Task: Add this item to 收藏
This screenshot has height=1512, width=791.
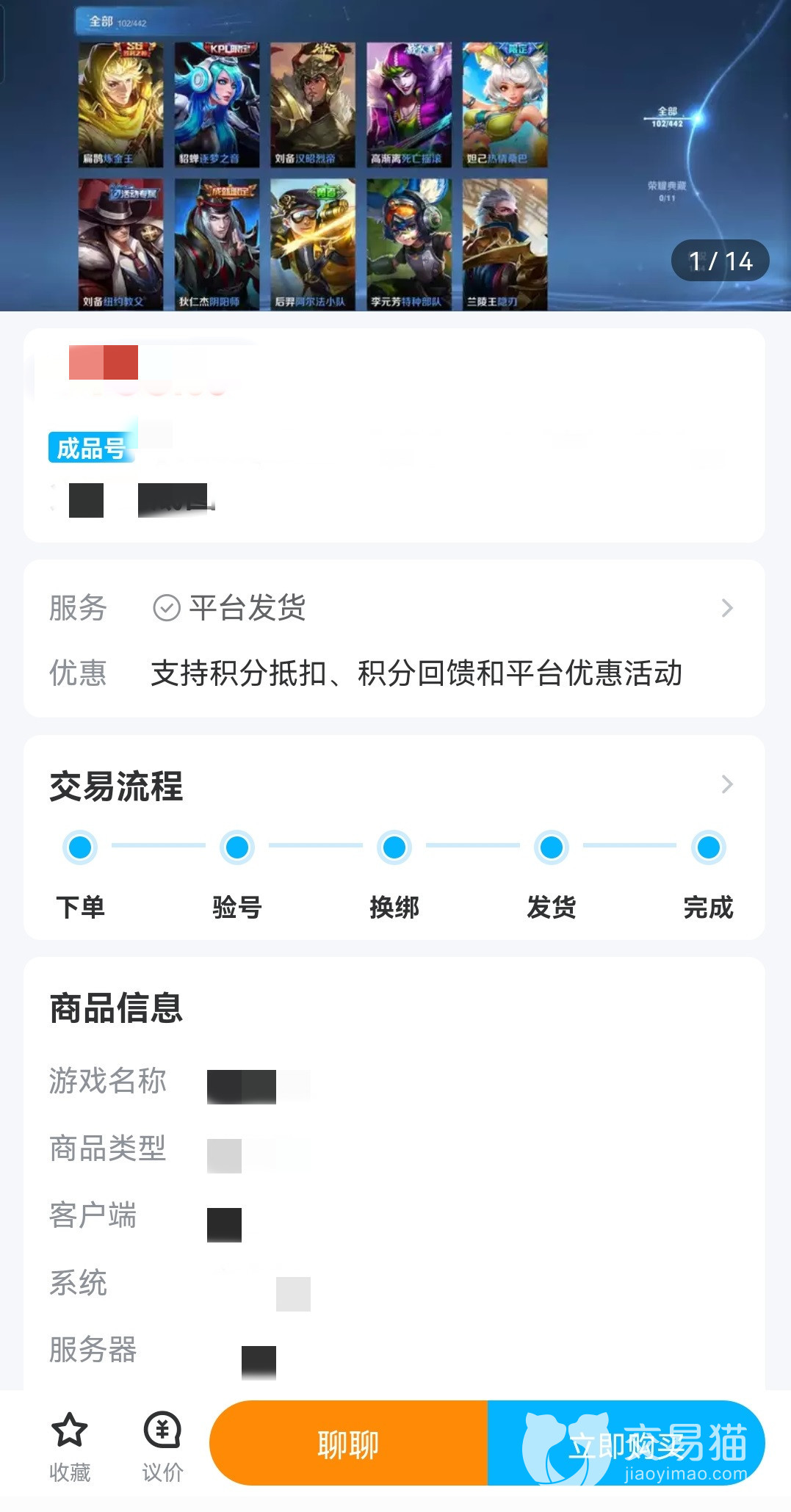Action: (x=70, y=1445)
